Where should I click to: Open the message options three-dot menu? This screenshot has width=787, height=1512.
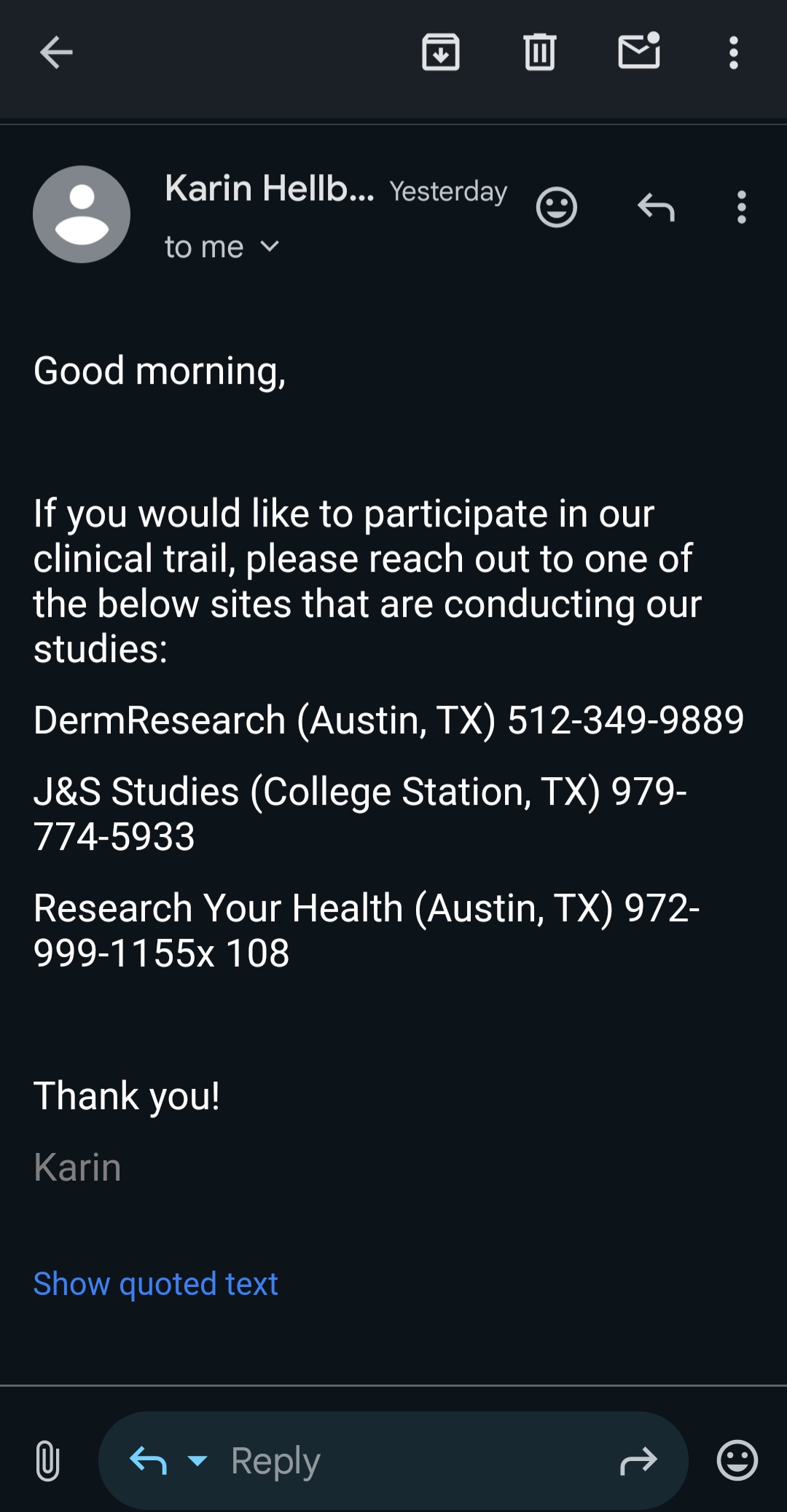pos(742,208)
